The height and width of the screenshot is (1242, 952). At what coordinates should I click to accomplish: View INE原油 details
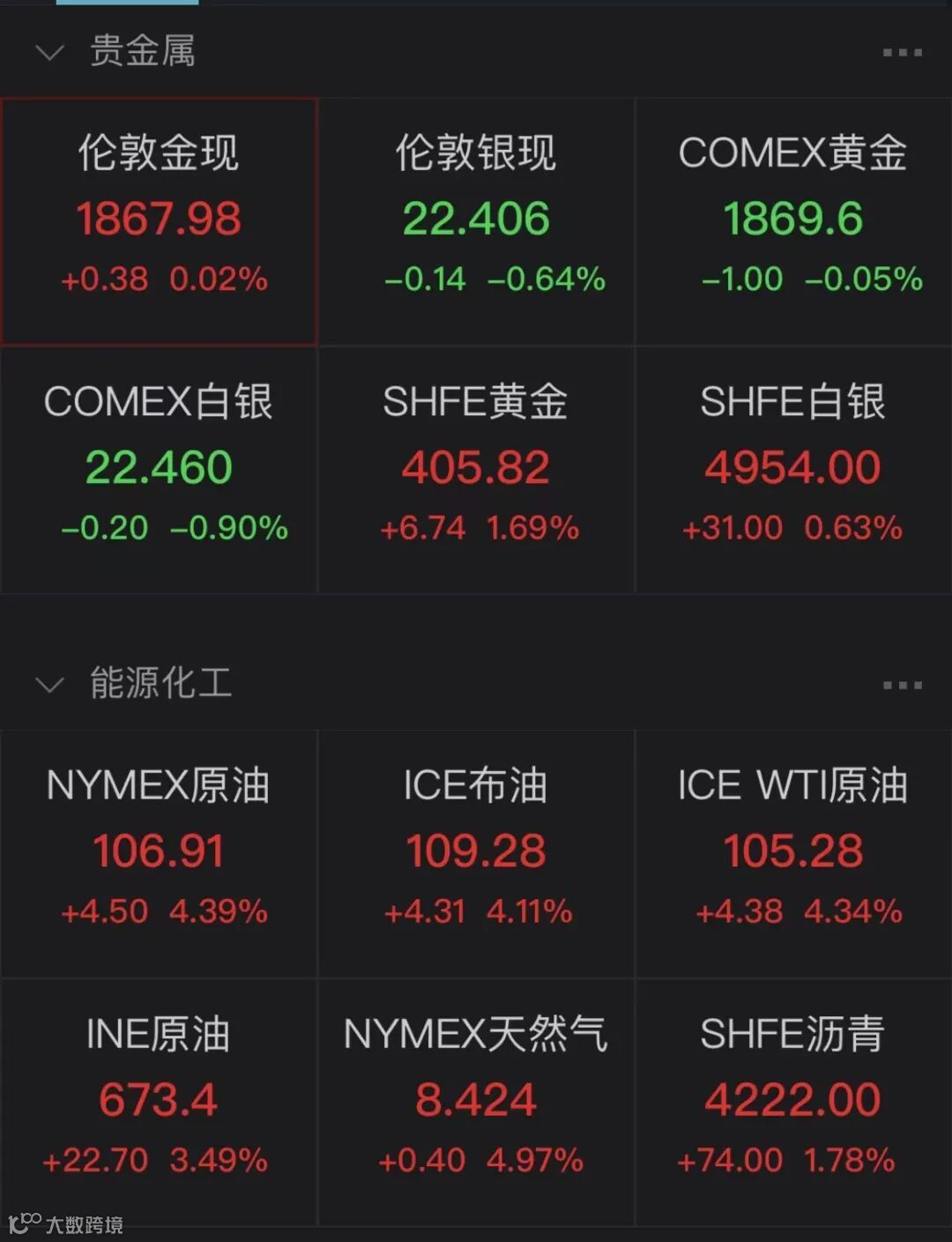[159, 1101]
